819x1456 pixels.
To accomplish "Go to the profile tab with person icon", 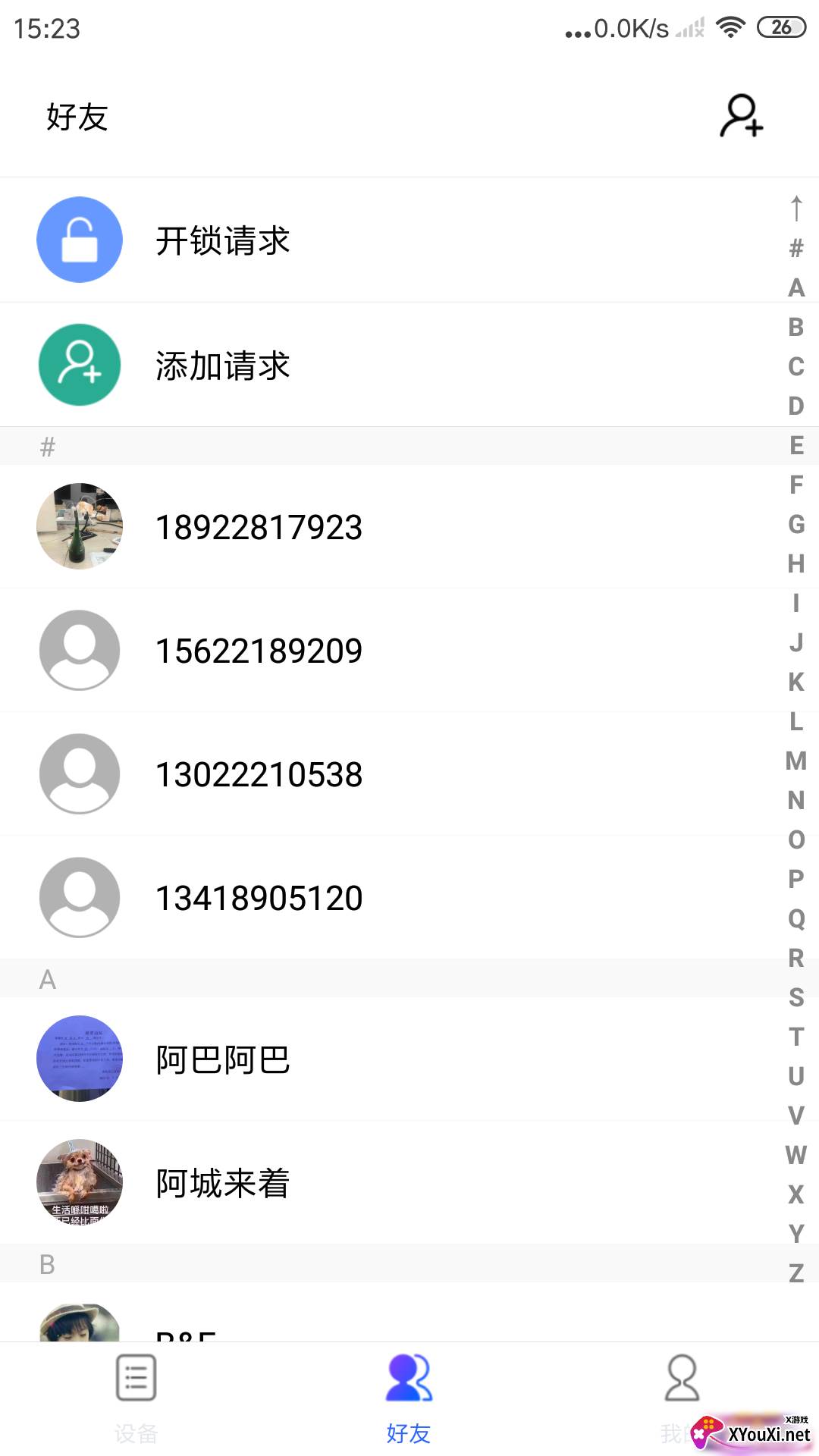I will (x=681, y=1397).
